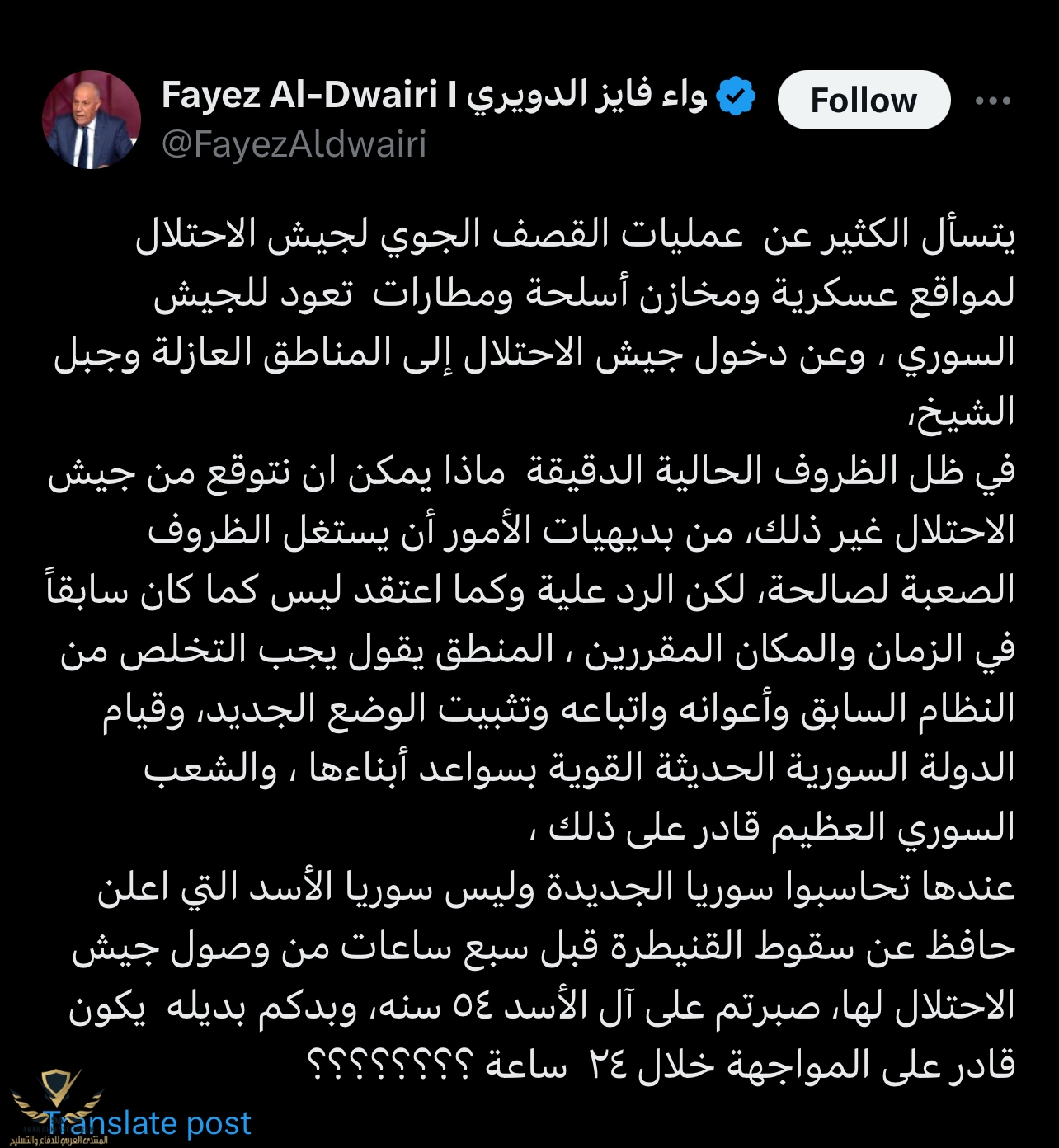Open Fayez Al-Dwairi's profile picture
This screenshot has height=1148, width=1059.
pos(92,120)
